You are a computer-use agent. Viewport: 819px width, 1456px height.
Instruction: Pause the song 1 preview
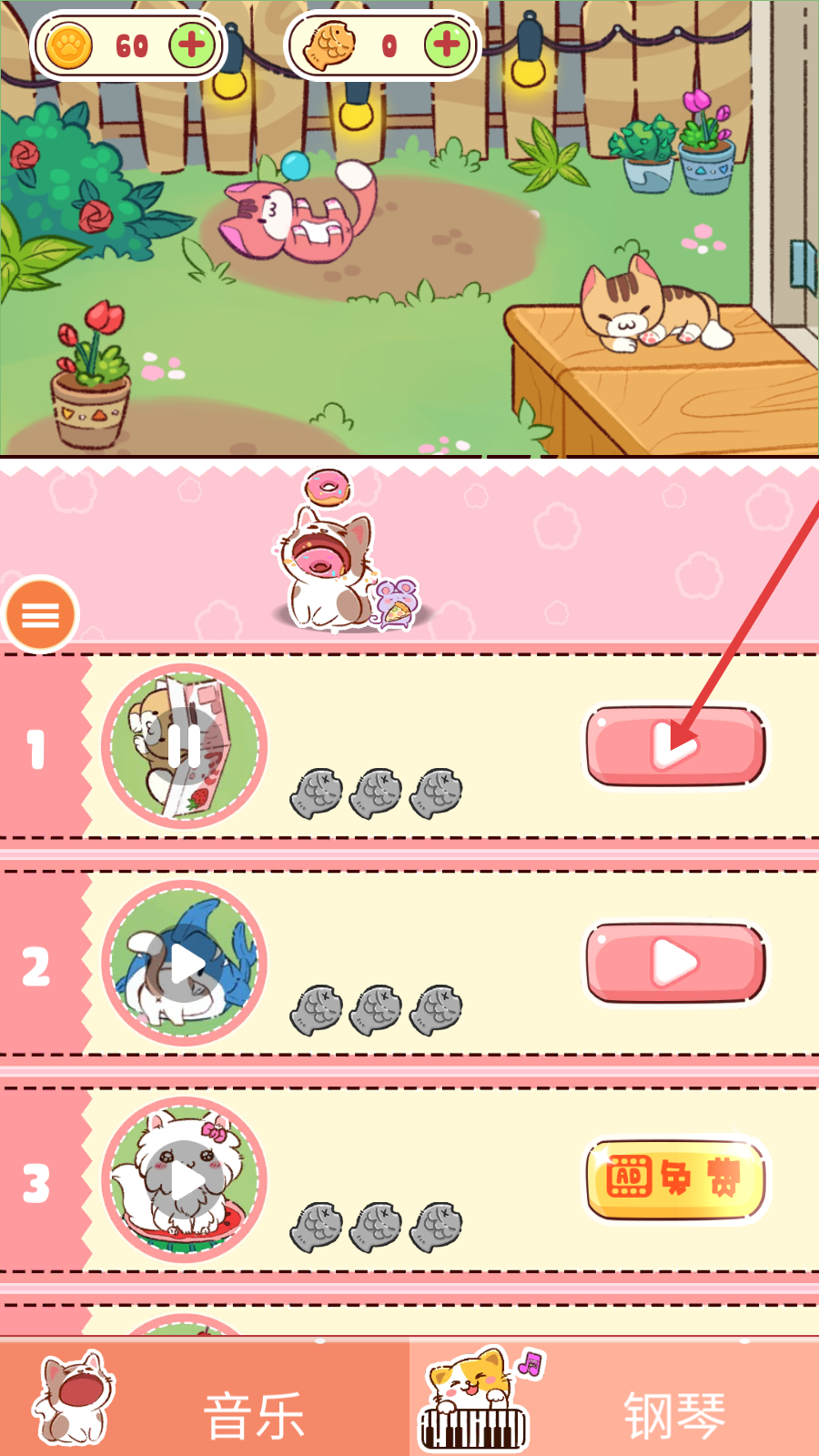click(185, 746)
